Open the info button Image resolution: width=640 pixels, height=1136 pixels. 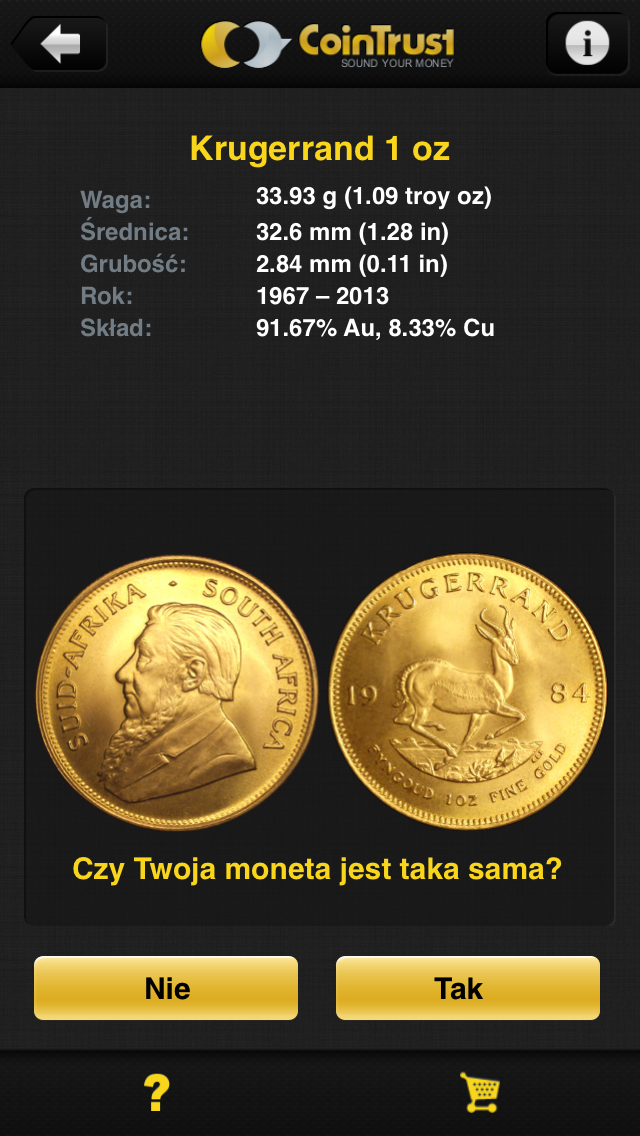point(587,44)
